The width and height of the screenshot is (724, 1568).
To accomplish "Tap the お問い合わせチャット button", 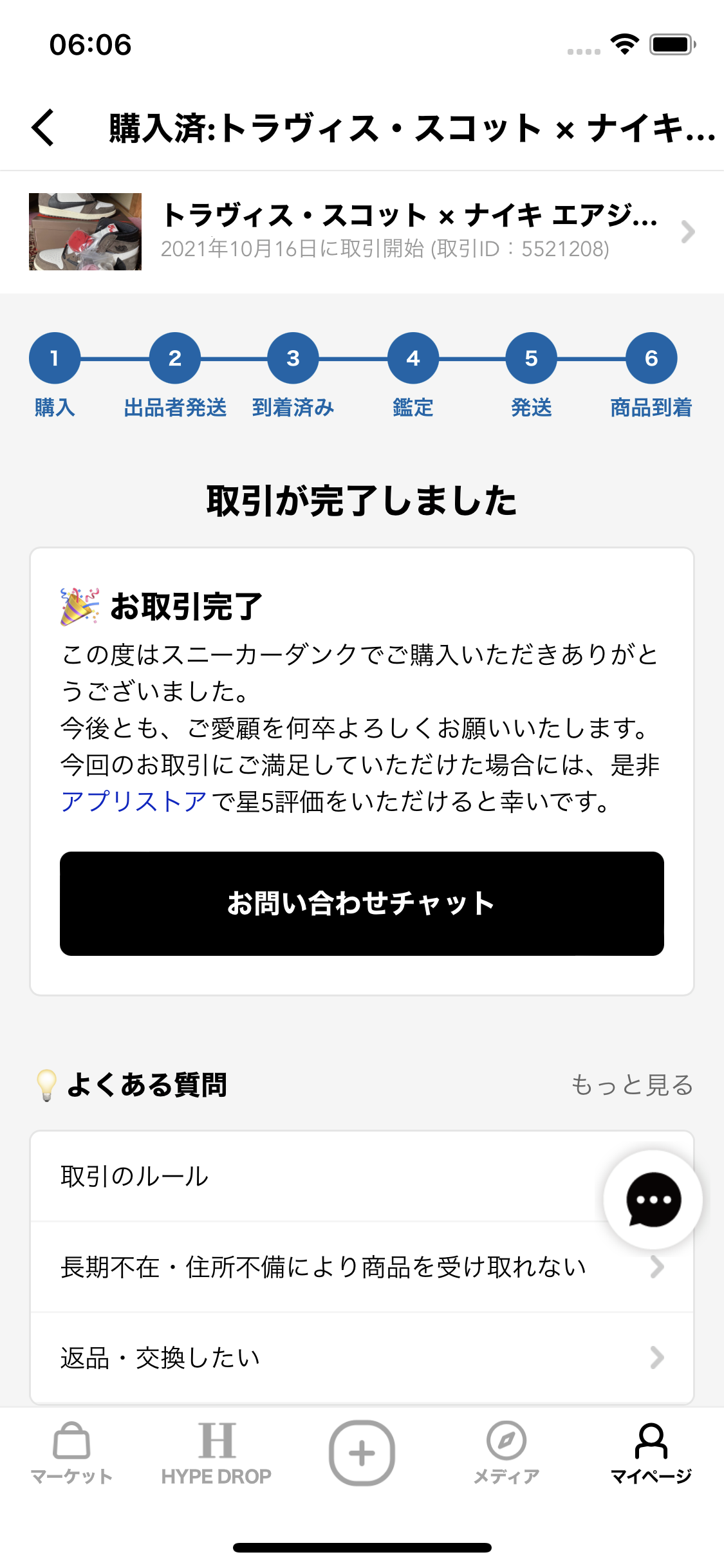I will [x=362, y=903].
